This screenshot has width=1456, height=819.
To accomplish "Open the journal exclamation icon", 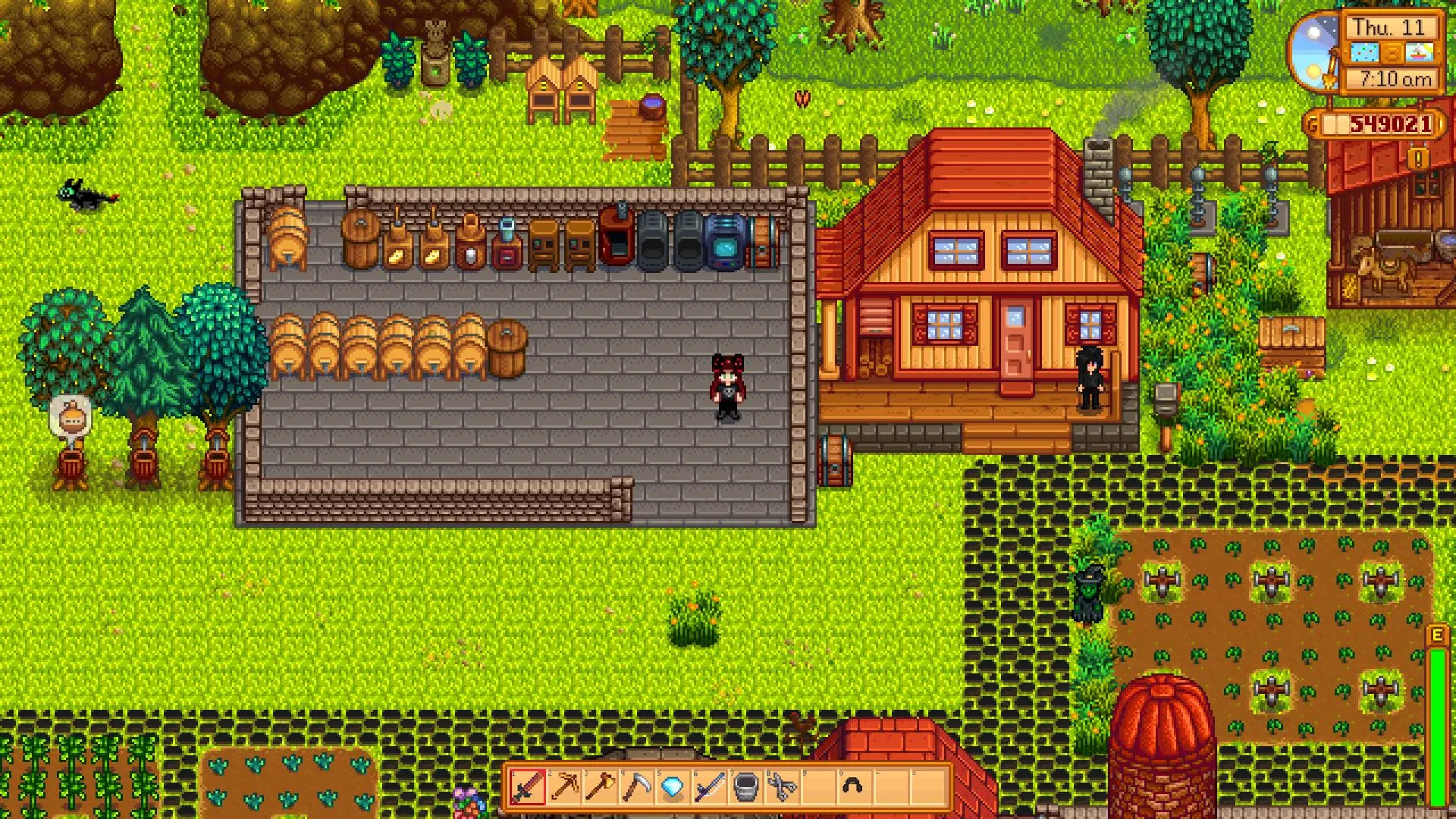I will click(x=1418, y=159).
